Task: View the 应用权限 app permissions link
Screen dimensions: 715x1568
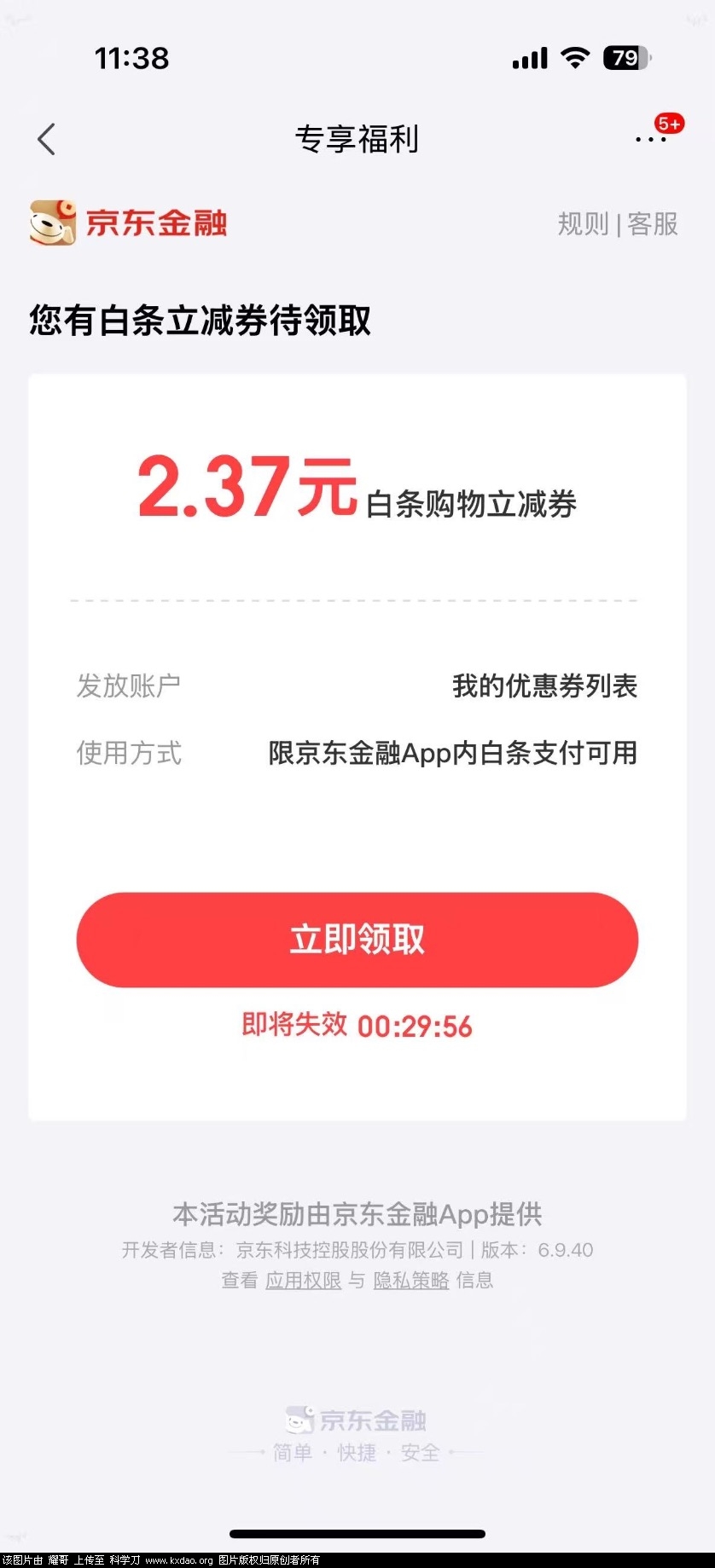Action: tap(303, 1281)
